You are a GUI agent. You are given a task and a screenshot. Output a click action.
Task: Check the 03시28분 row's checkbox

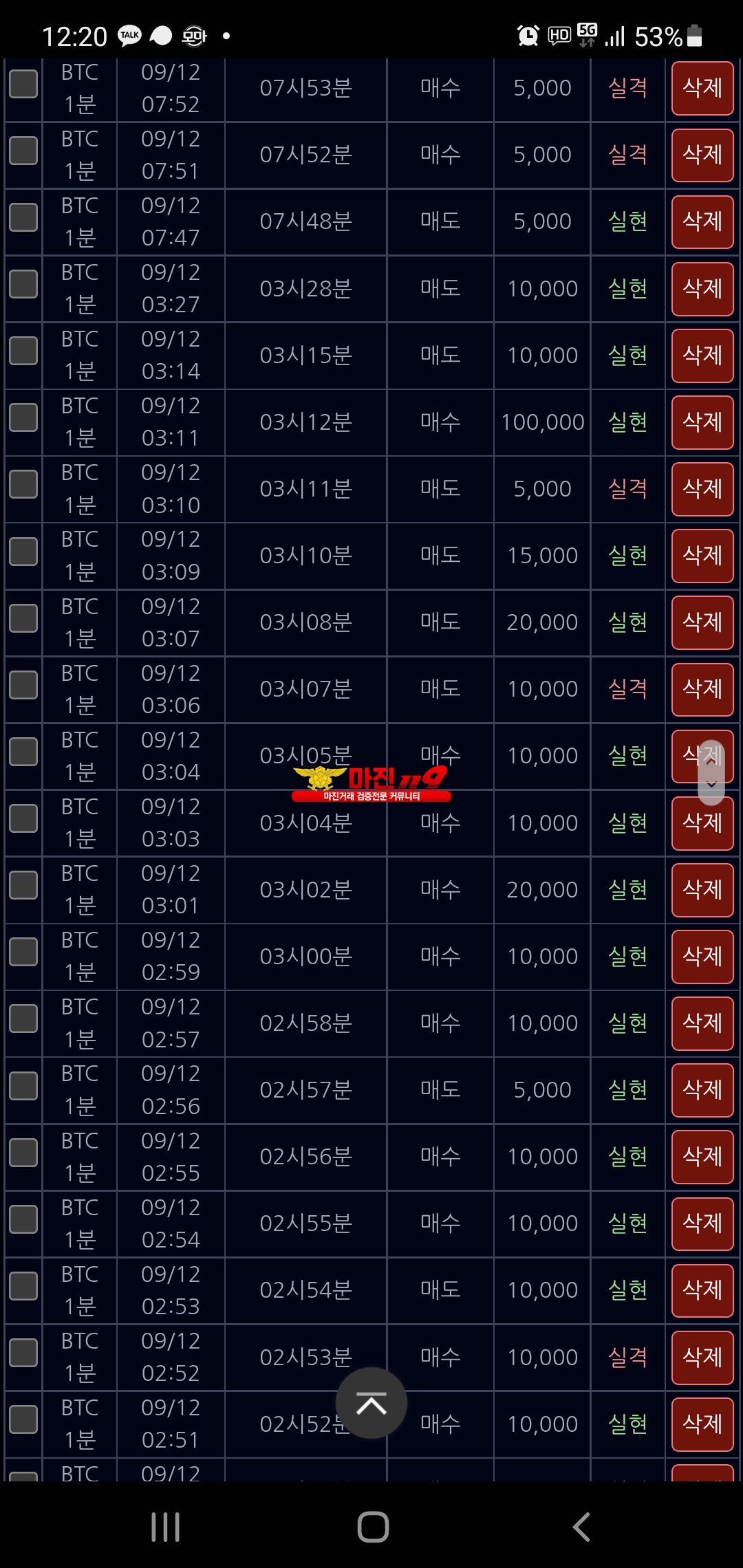[x=23, y=284]
